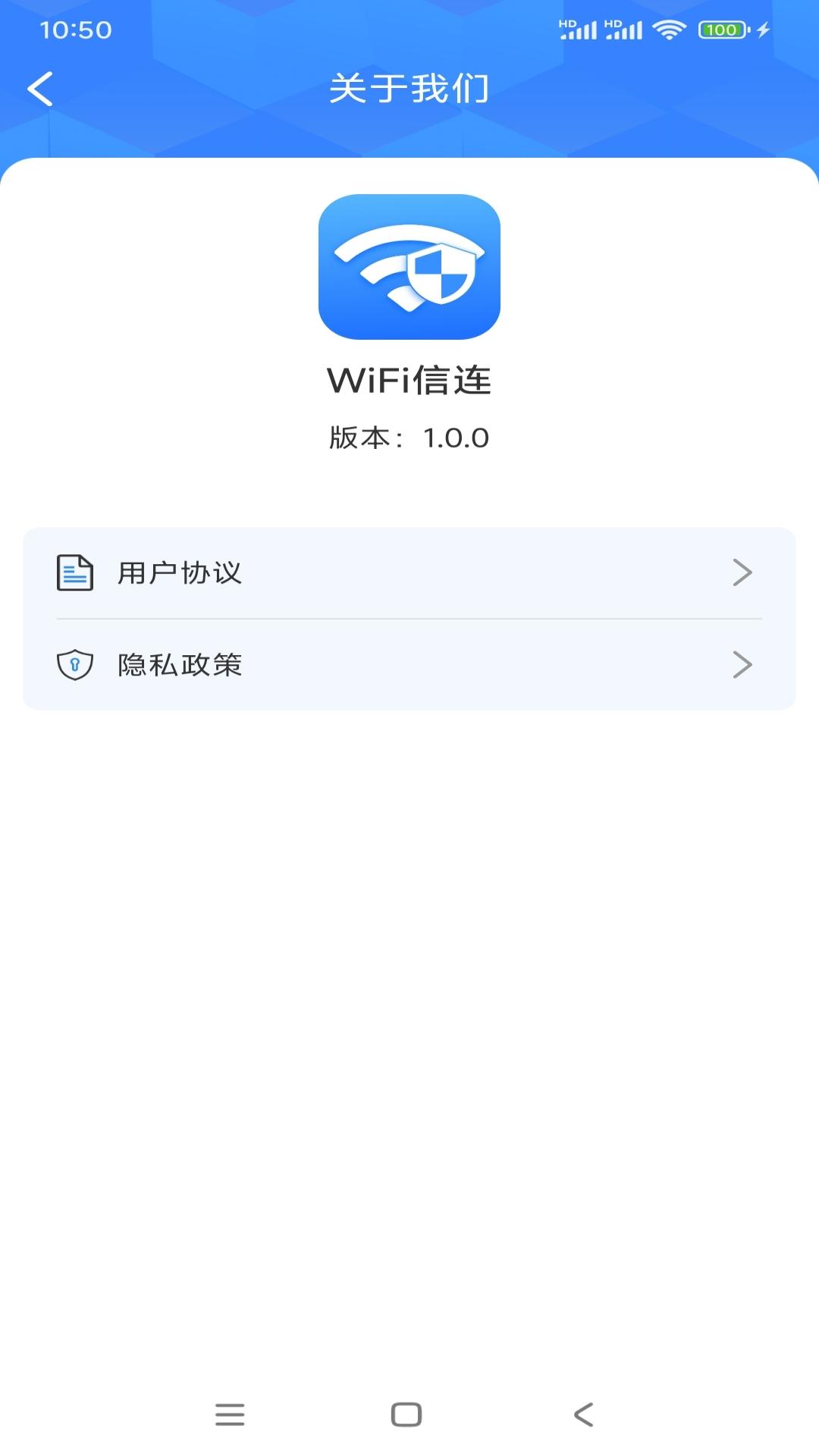Image resolution: width=819 pixels, height=1456 pixels.
Task: Tap the system home button
Action: [x=406, y=1414]
